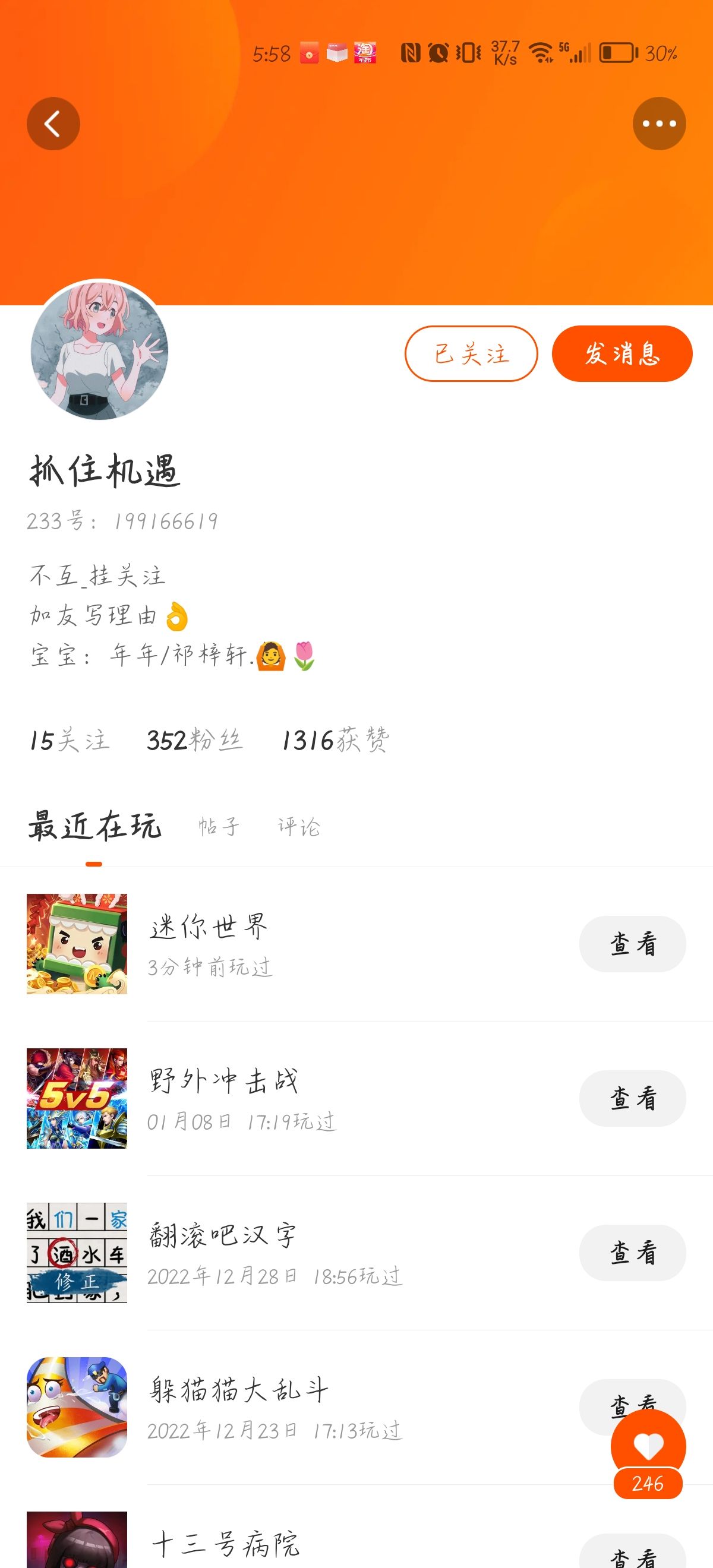
Task: Go back using the top-left arrow
Action: [53, 124]
